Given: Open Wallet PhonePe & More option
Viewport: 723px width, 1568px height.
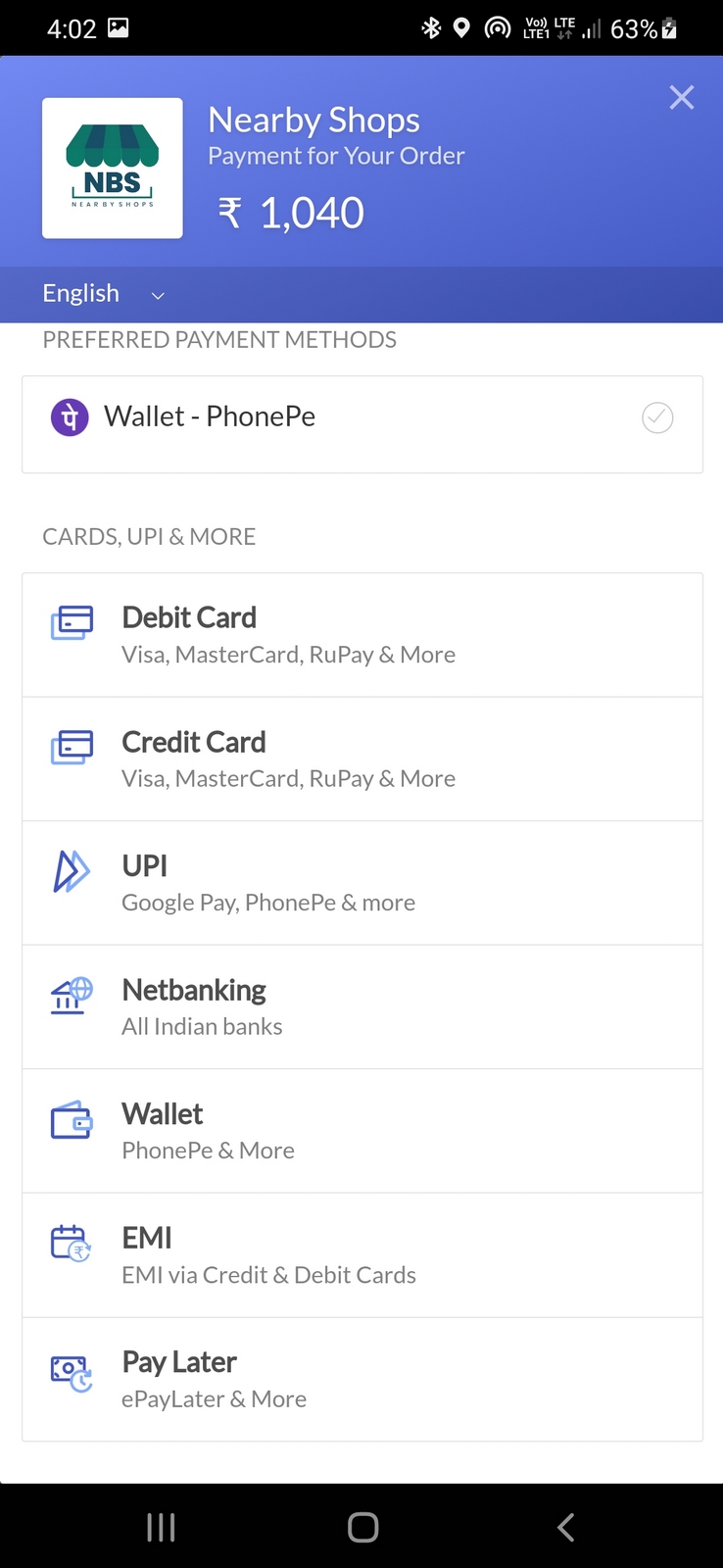Looking at the screenshot, I should pos(361,1131).
